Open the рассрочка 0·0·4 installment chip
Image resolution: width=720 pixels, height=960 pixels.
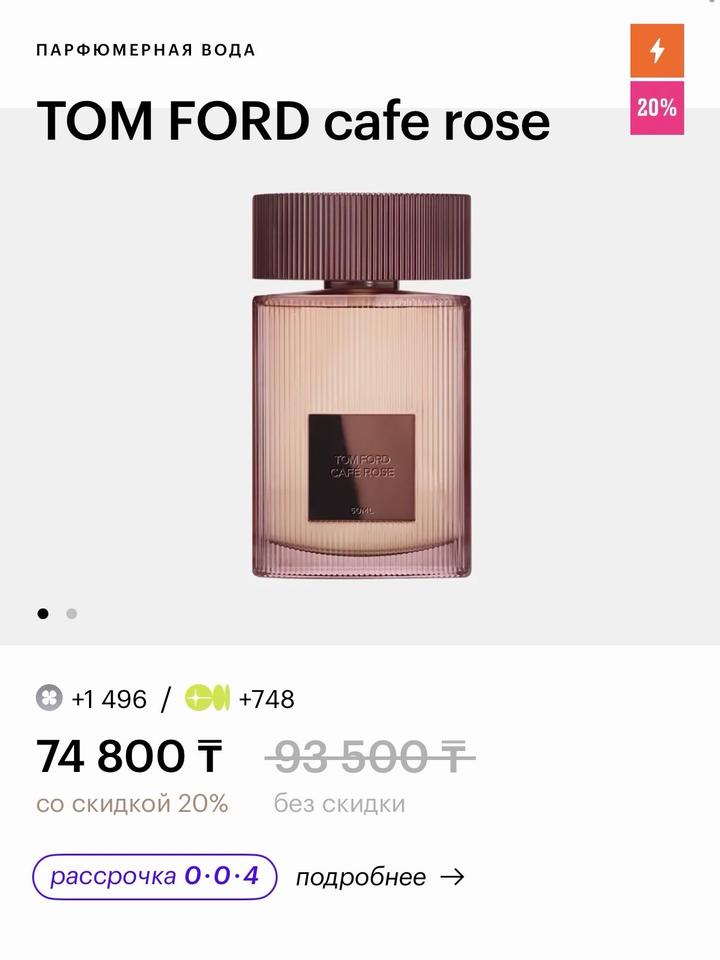point(155,877)
